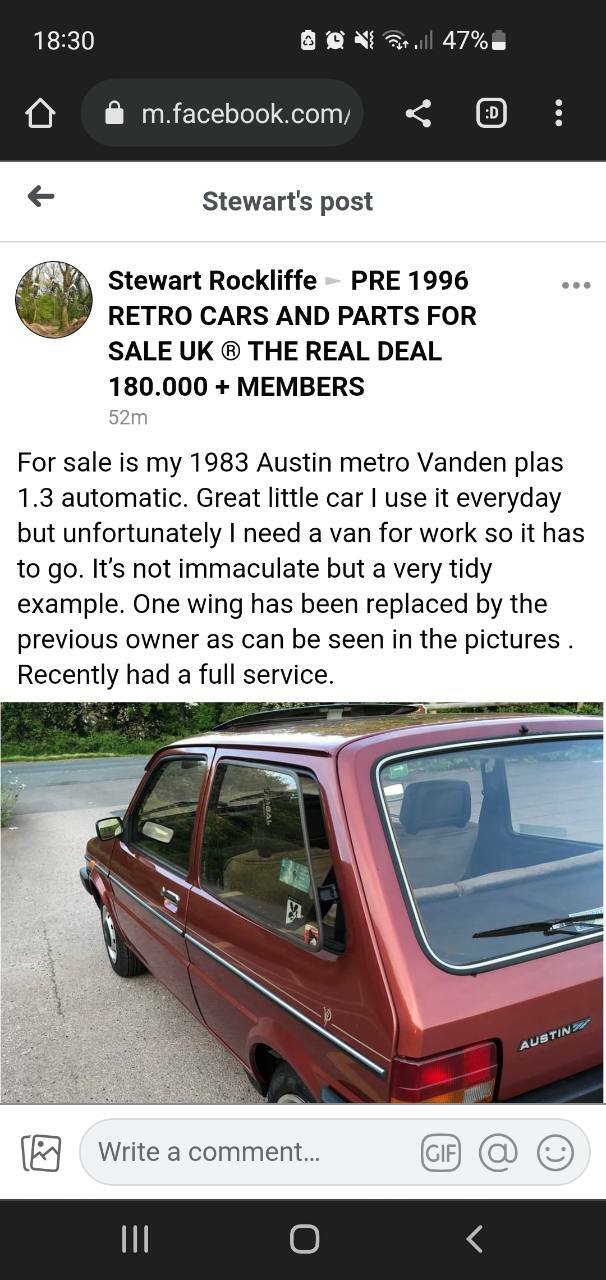This screenshot has height=1280, width=606.
Task: Mention someone with the @ icon
Action: click(498, 1153)
